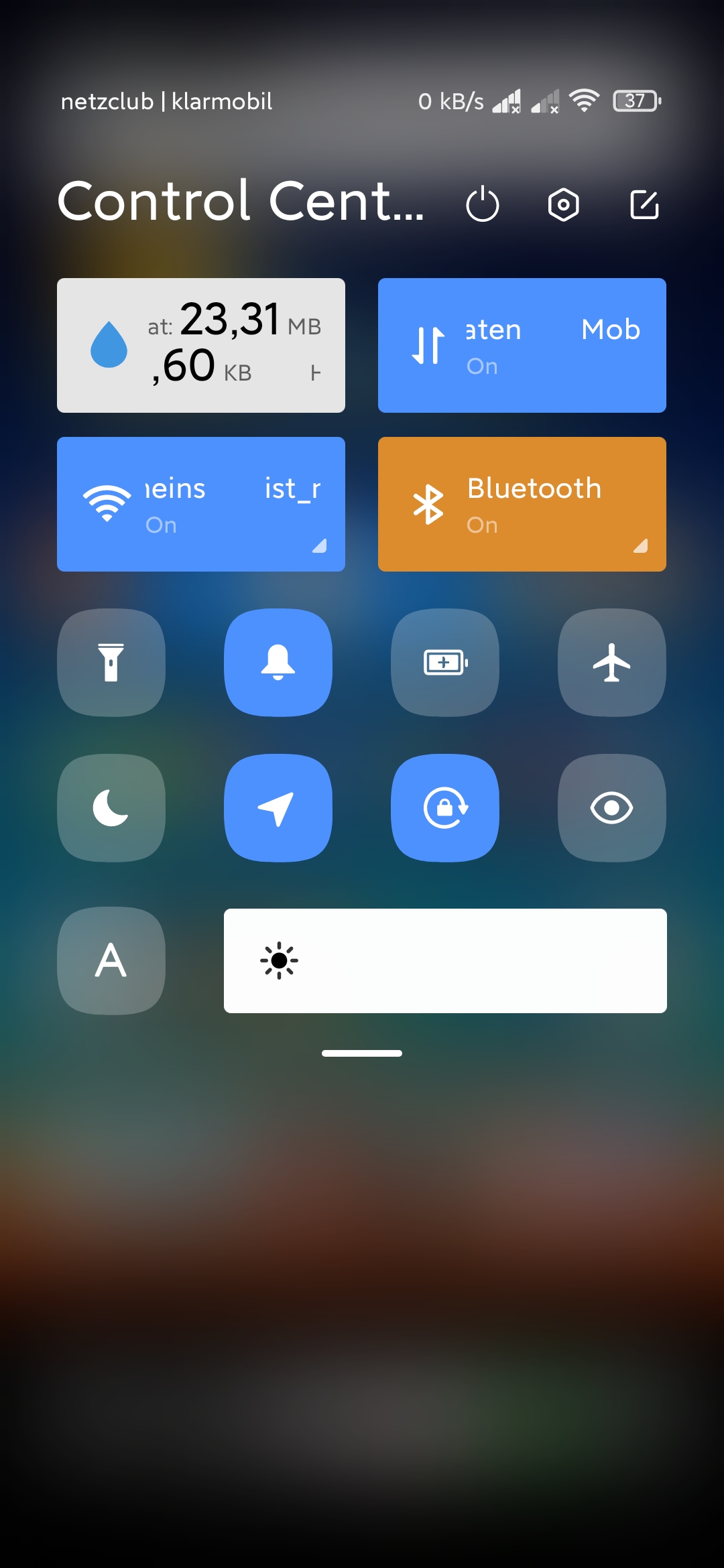Screen dimensions: 724x1568
Task: Toggle the Wi-Fi tile
Action: 201,504
